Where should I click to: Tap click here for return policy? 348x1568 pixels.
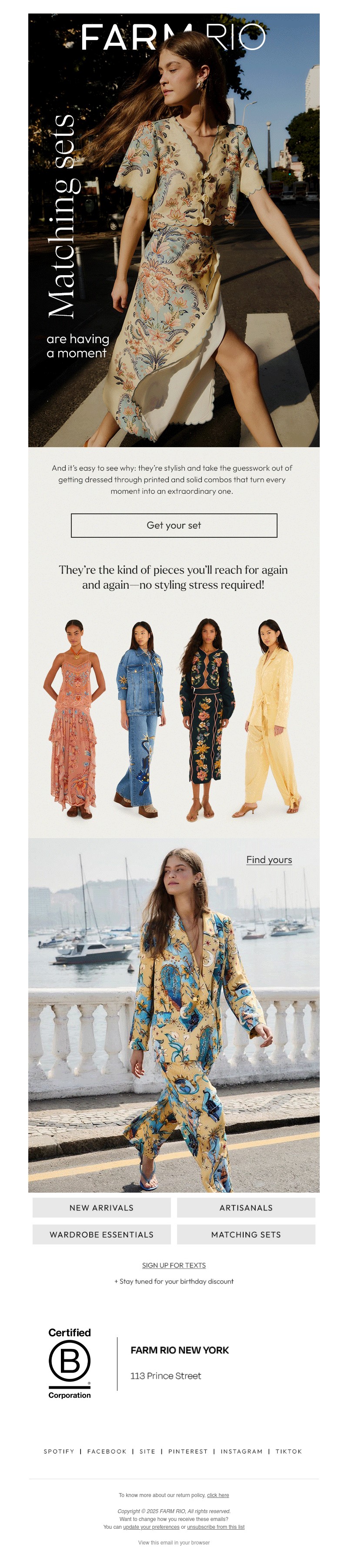point(218,1495)
